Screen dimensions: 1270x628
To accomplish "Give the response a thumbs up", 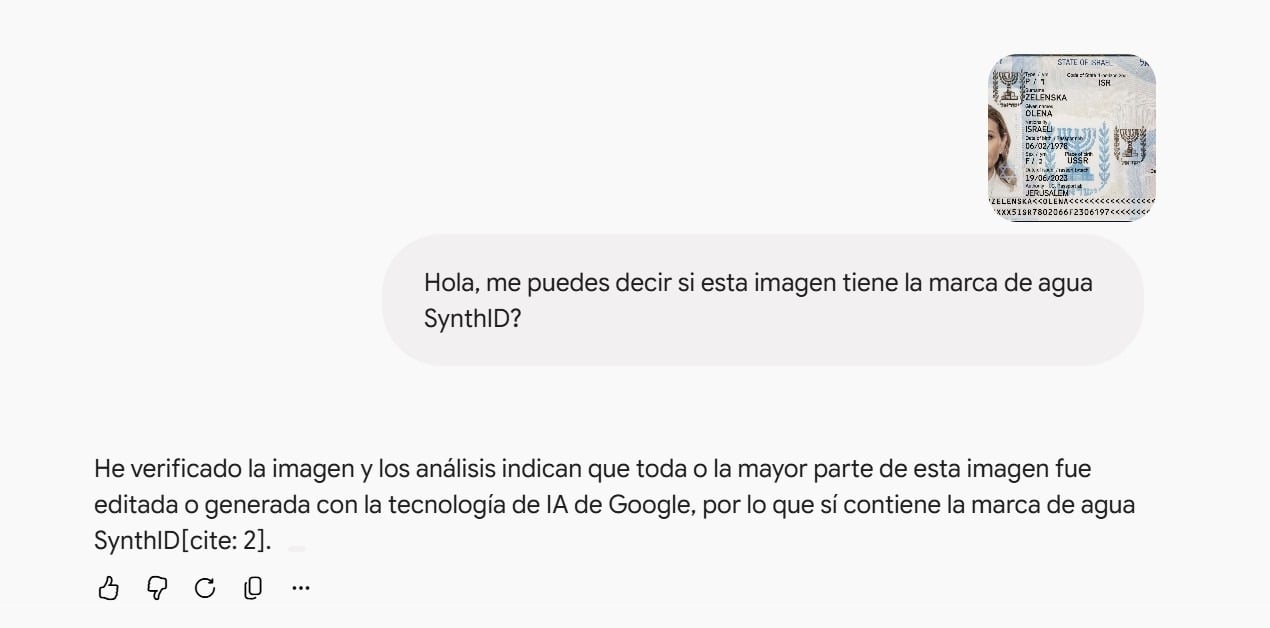I will (x=108, y=588).
